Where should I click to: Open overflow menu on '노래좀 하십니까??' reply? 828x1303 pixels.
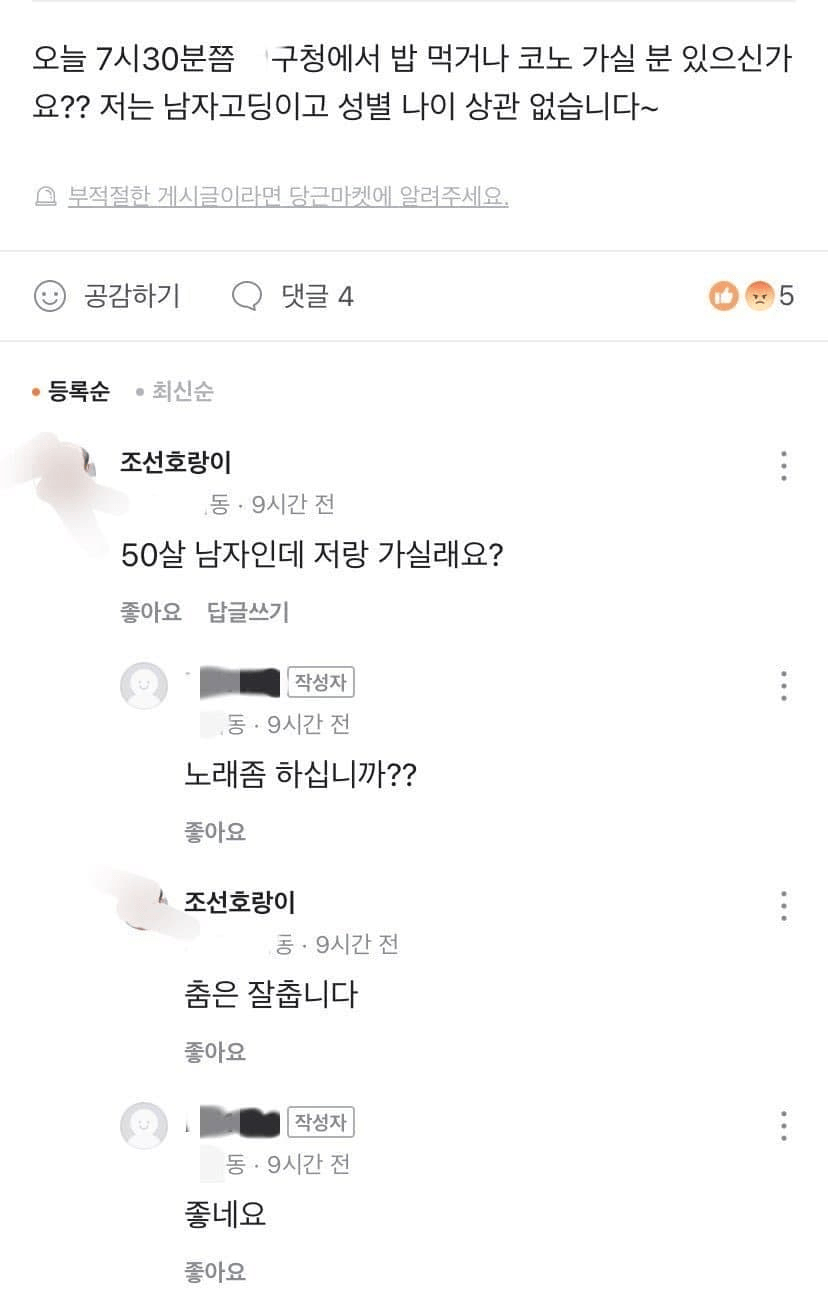point(783,686)
